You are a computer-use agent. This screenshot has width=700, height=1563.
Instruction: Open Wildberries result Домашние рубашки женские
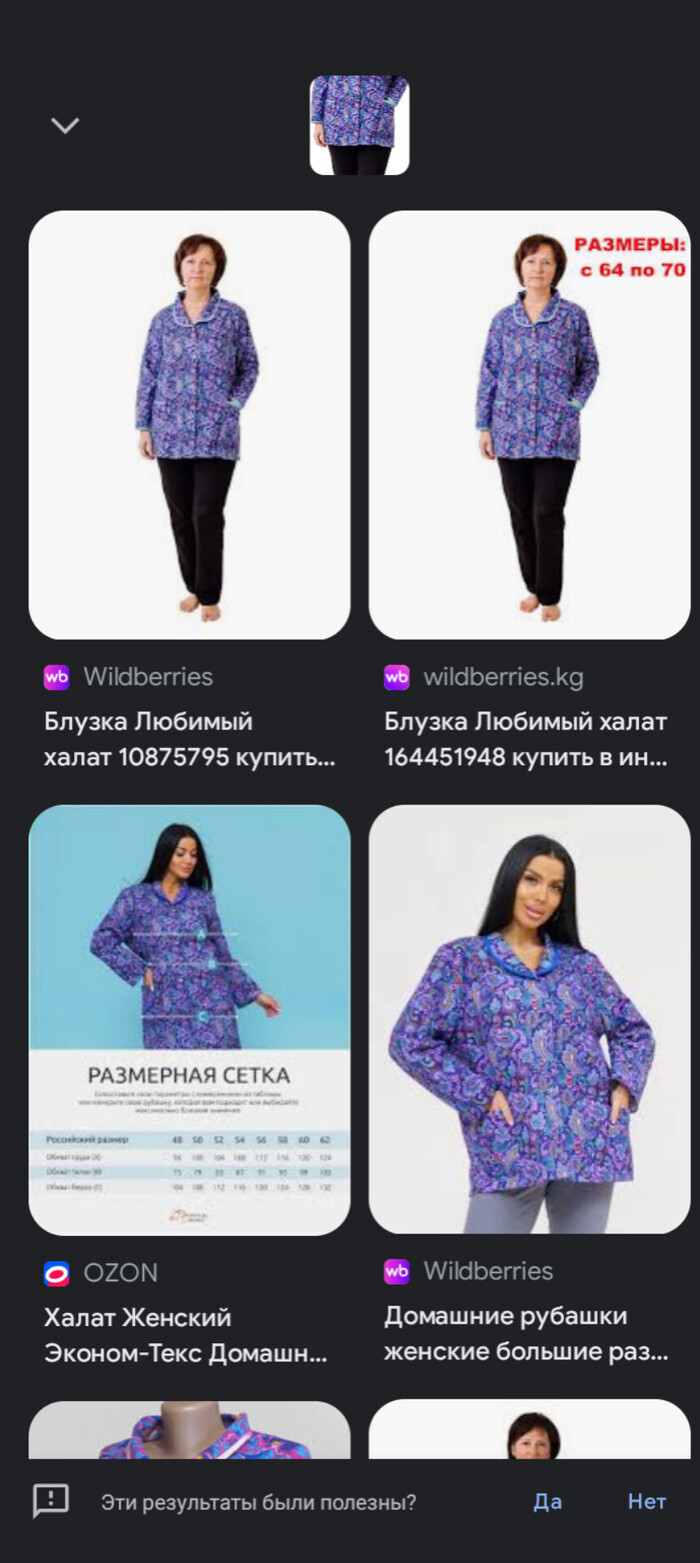tap(529, 1020)
